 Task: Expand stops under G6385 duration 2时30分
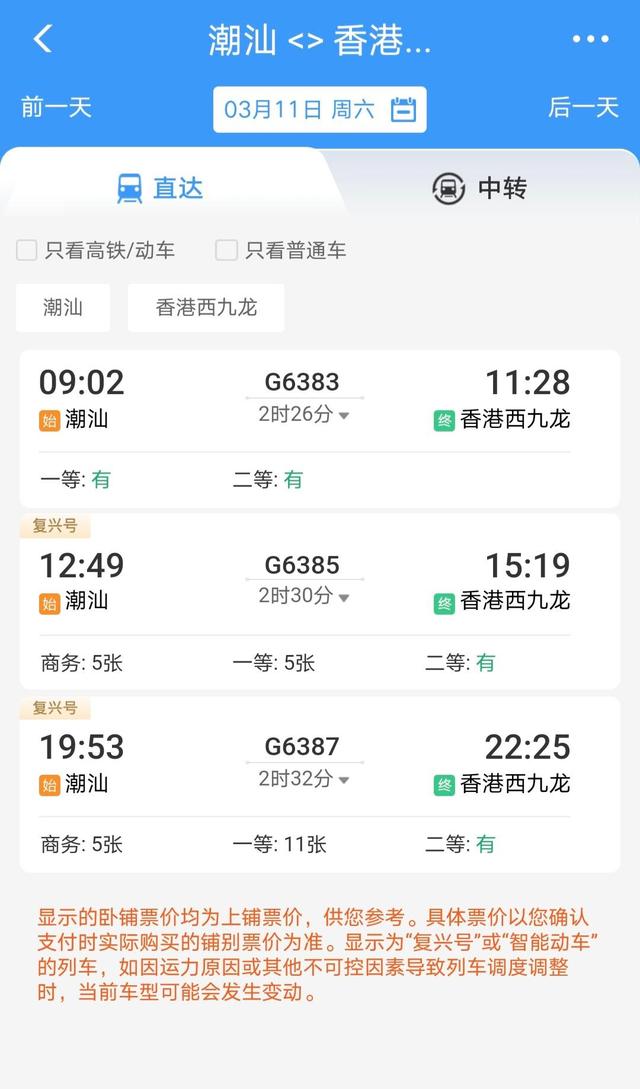(x=304, y=596)
